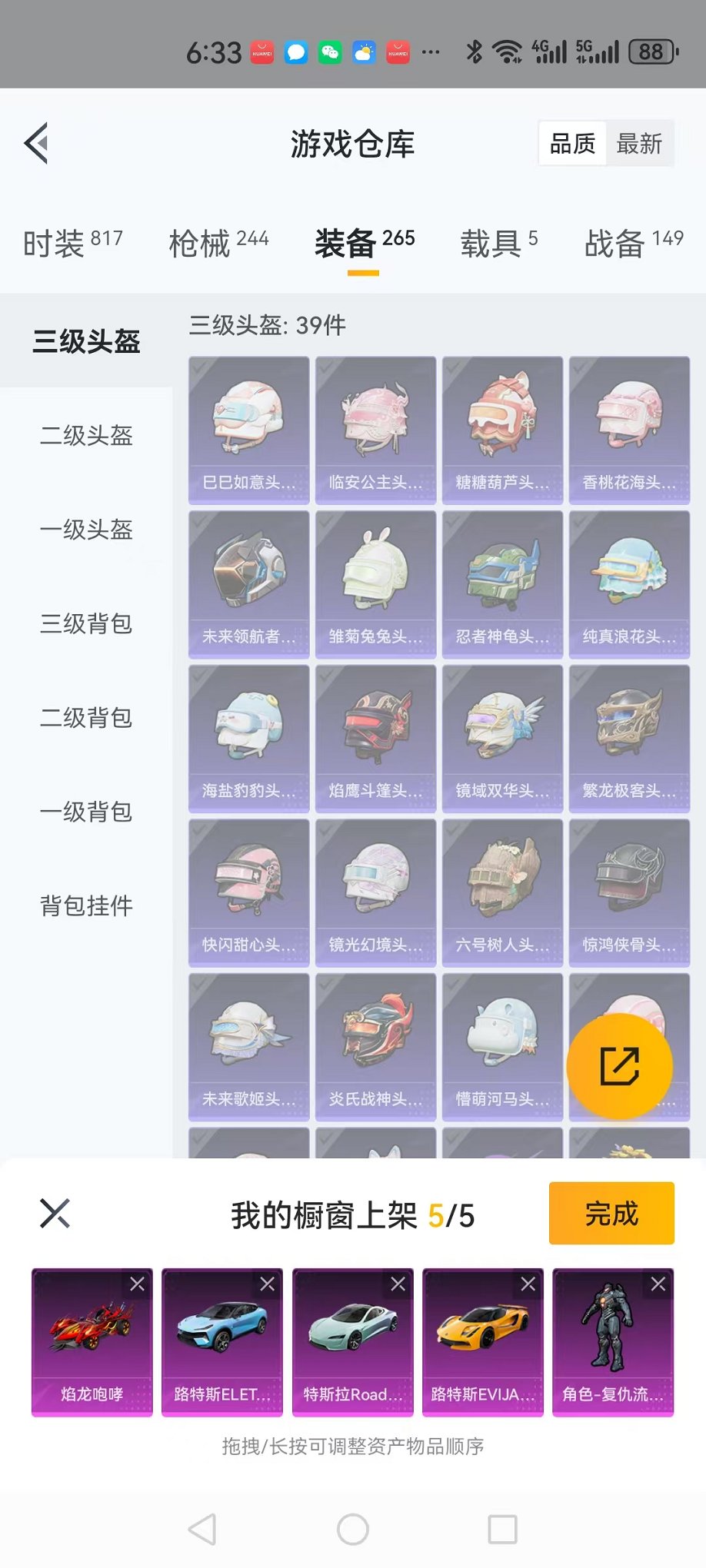Switch to the 枪械 tab
The width and height of the screenshot is (706, 1568).
(218, 243)
